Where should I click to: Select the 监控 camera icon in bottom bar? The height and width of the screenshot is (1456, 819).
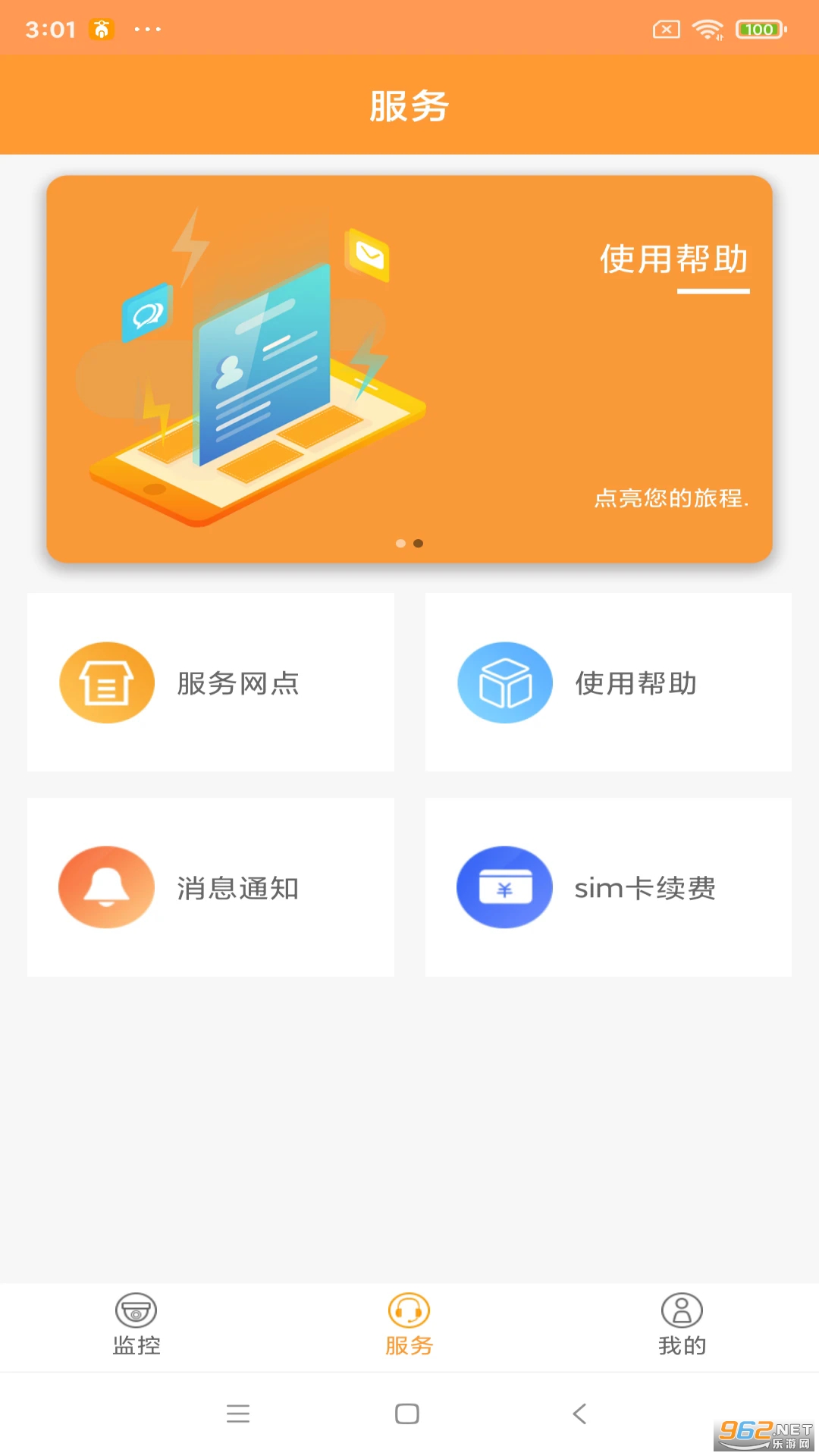point(136,1310)
